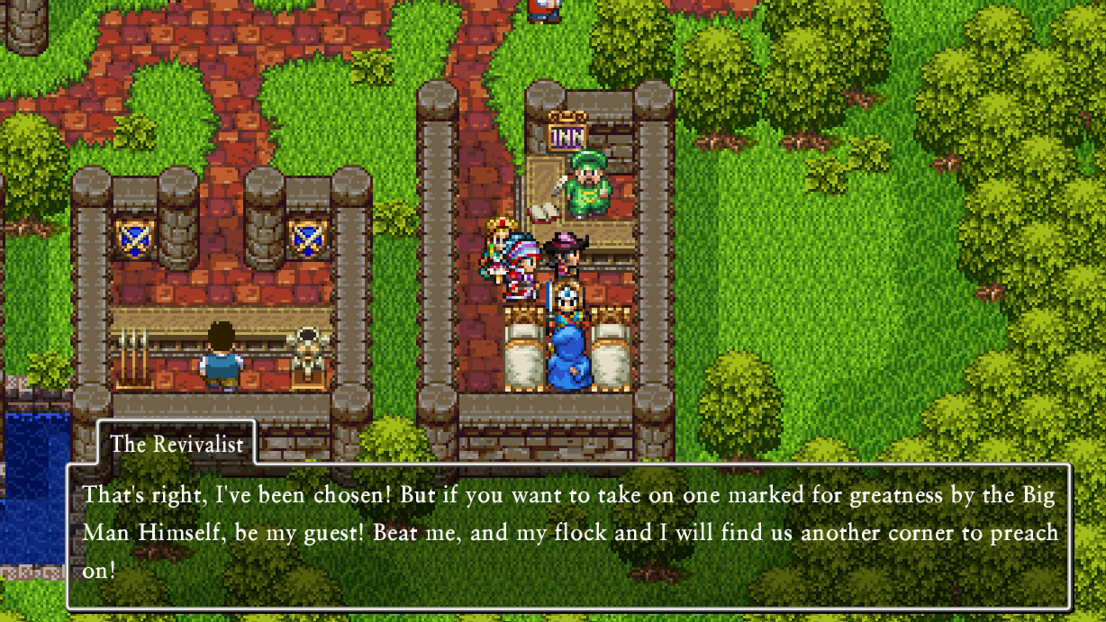
Task: Advance The Revivalist's dialogue box
Action: pyautogui.click(x=568, y=535)
